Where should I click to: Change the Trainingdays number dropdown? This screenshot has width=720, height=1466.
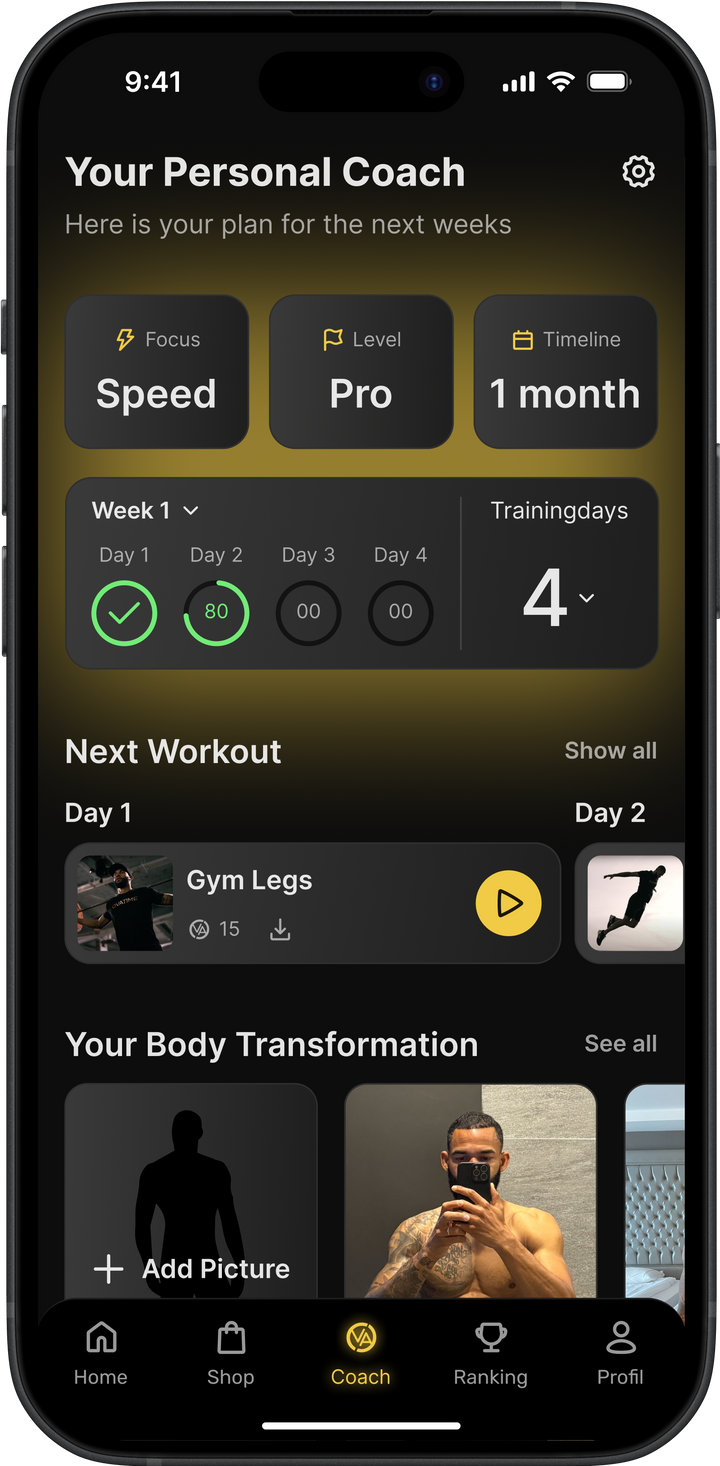point(559,598)
